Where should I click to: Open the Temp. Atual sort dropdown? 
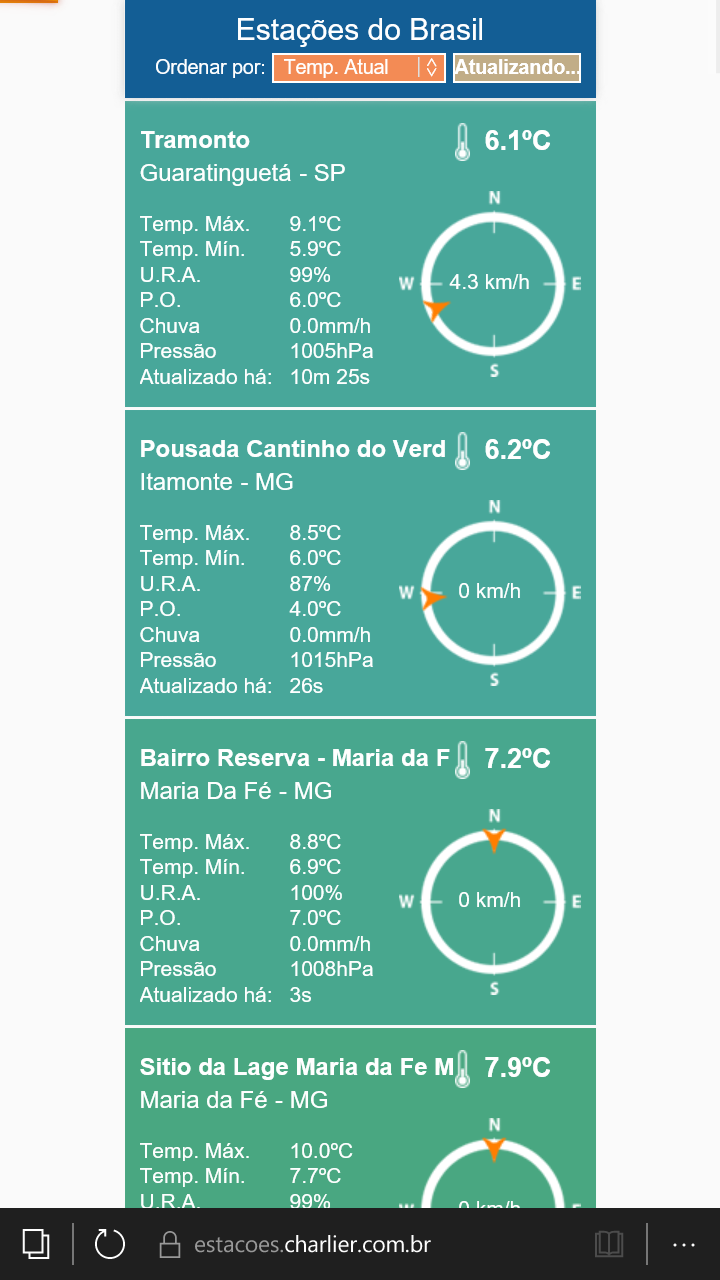[358, 67]
